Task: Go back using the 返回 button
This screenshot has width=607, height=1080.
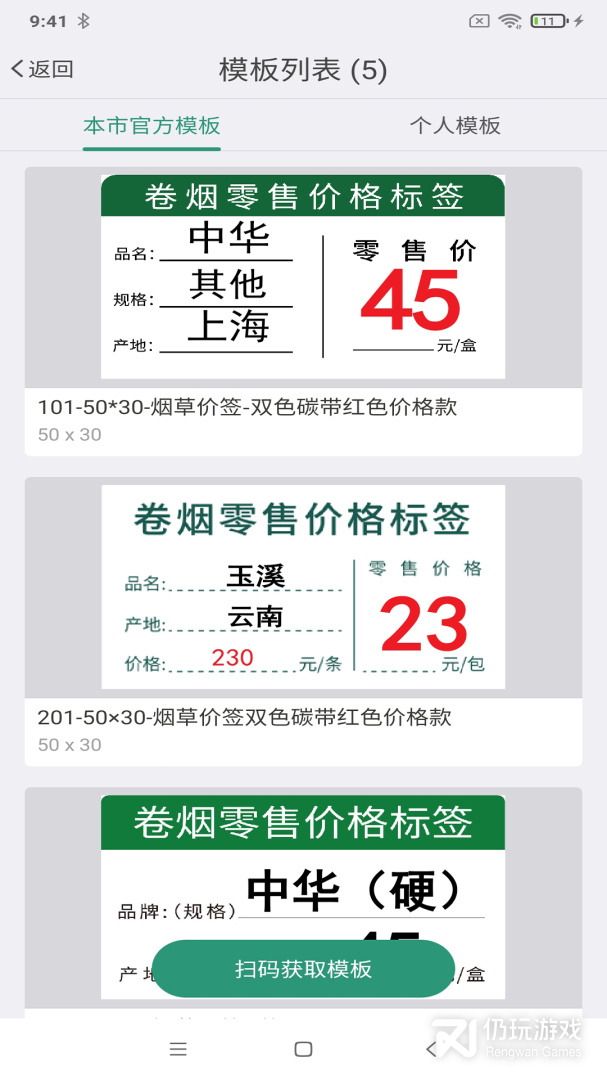Action: tap(42, 69)
